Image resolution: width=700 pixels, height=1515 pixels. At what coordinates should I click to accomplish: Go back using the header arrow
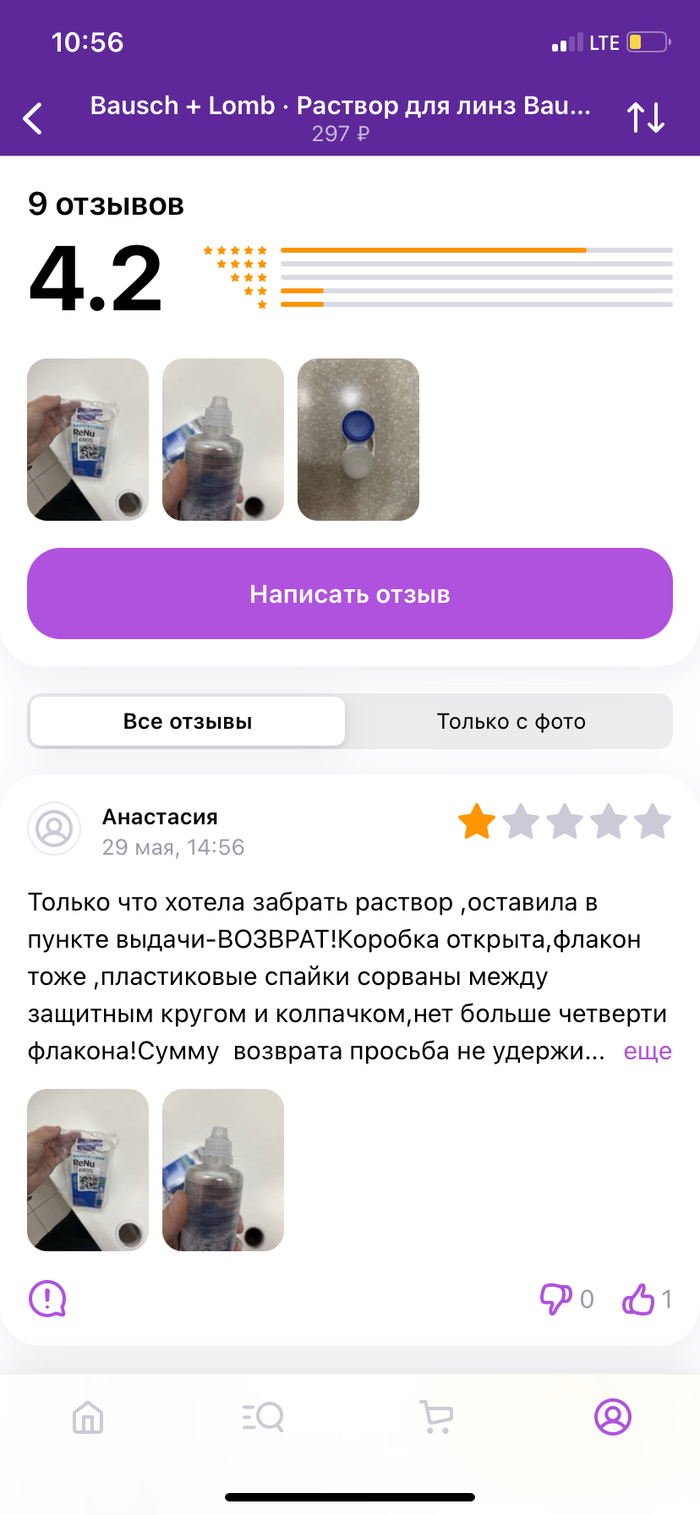(x=34, y=118)
